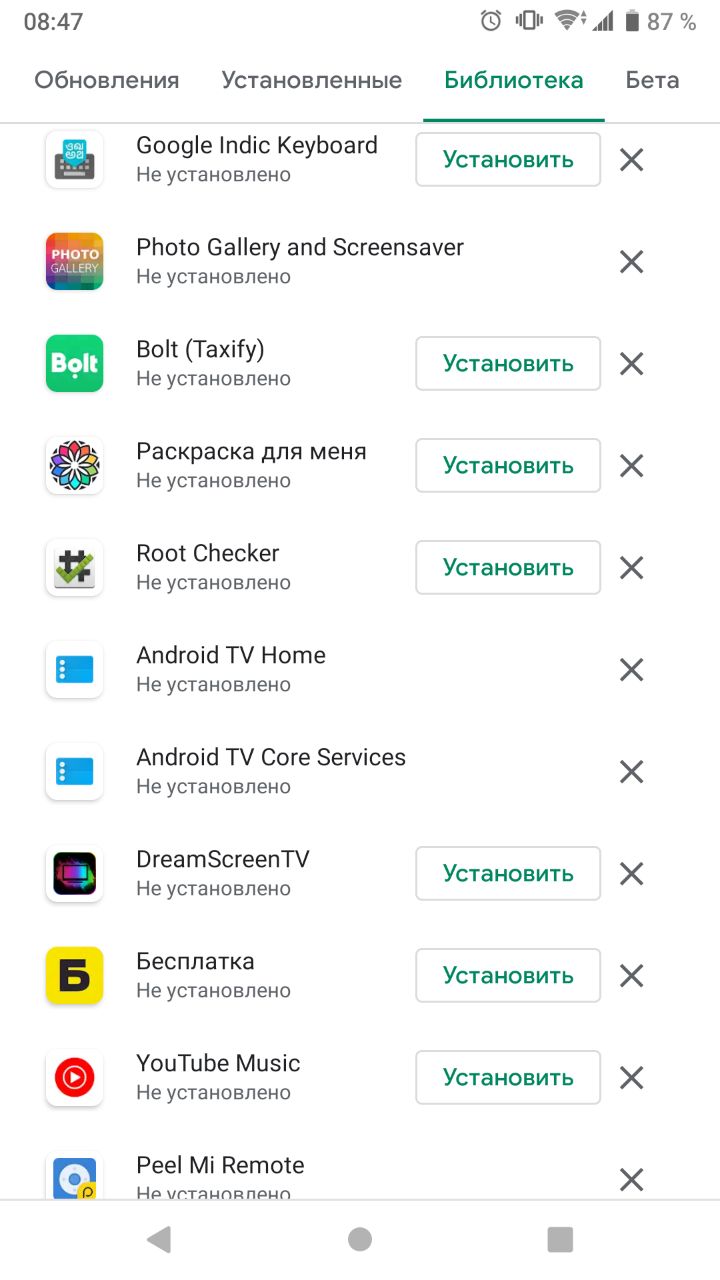Remove Android TV Core Services from the library
Image resolution: width=720 pixels, height=1280 pixels.
pyautogui.click(x=631, y=772)
